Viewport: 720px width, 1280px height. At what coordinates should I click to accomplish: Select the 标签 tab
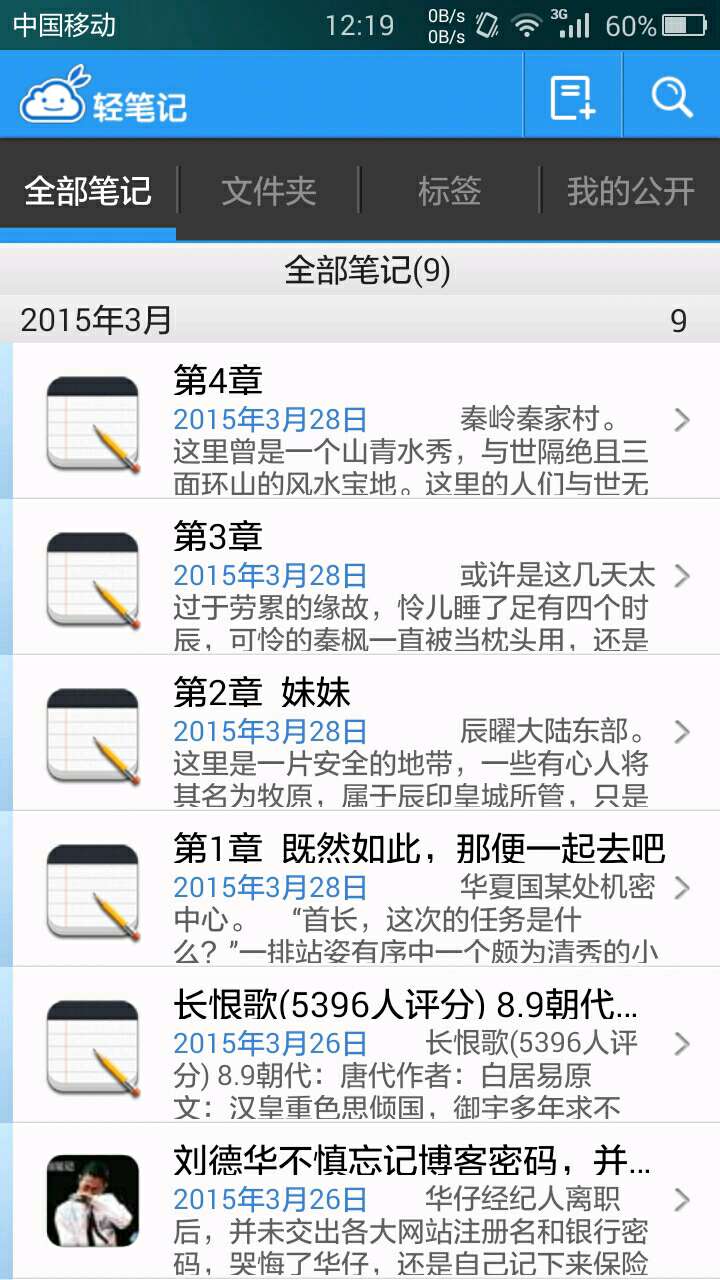449,190
